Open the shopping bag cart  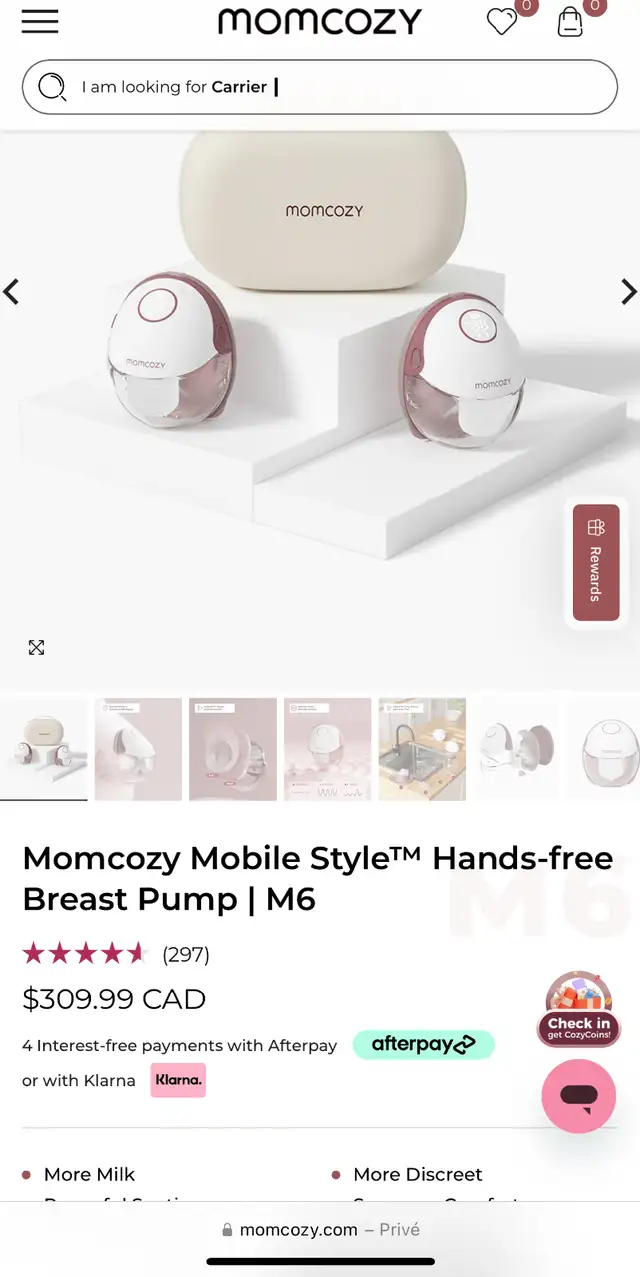pyautogui.click(x=570, y=21)
